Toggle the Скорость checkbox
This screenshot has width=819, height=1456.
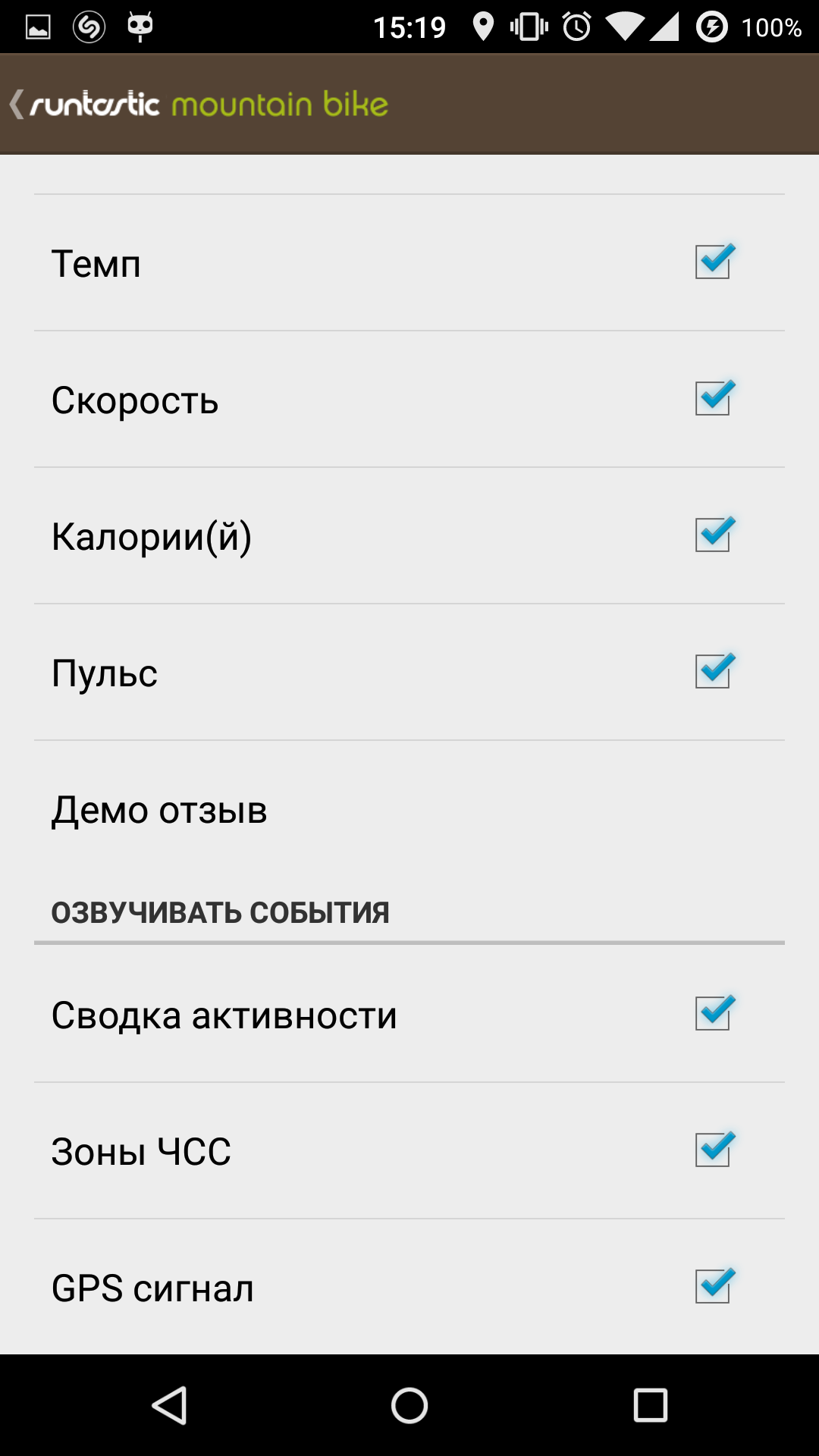(x=714, y=398)
